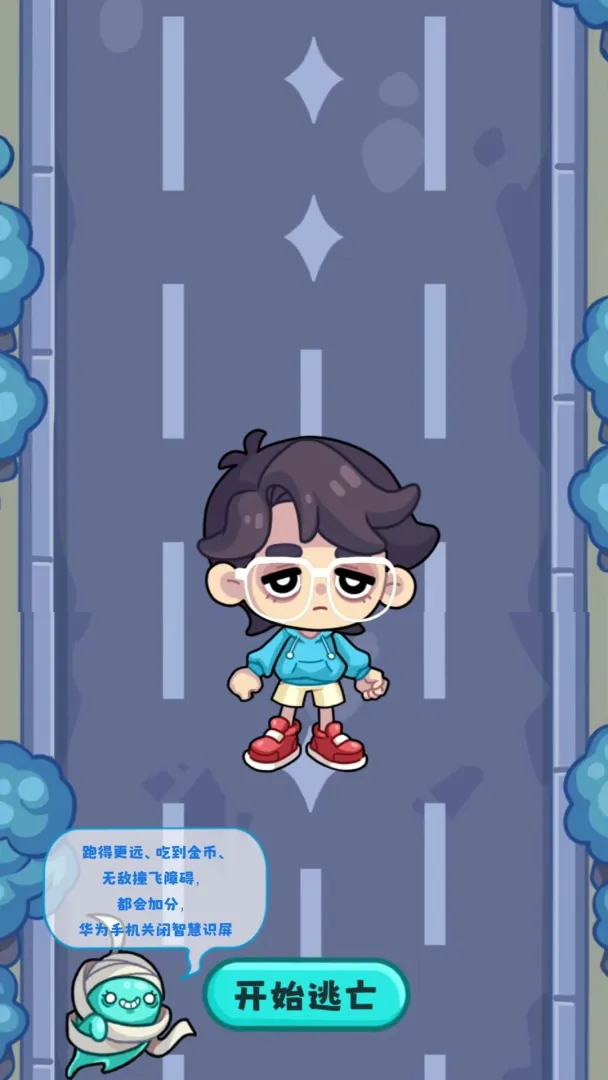This screenshot has height=1080, width=608.
Task: Tap the 开始逃亡 button to start
Action: (306, 995)
